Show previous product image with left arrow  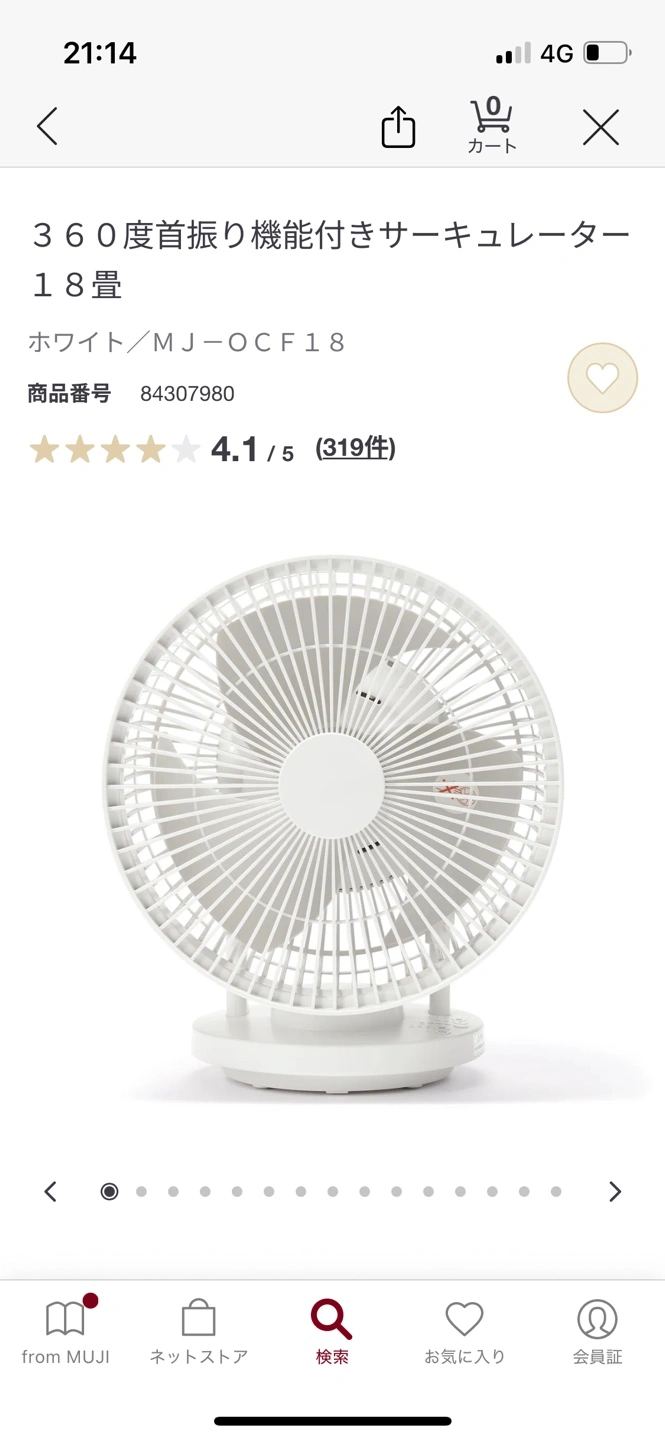coord(50,1191)
